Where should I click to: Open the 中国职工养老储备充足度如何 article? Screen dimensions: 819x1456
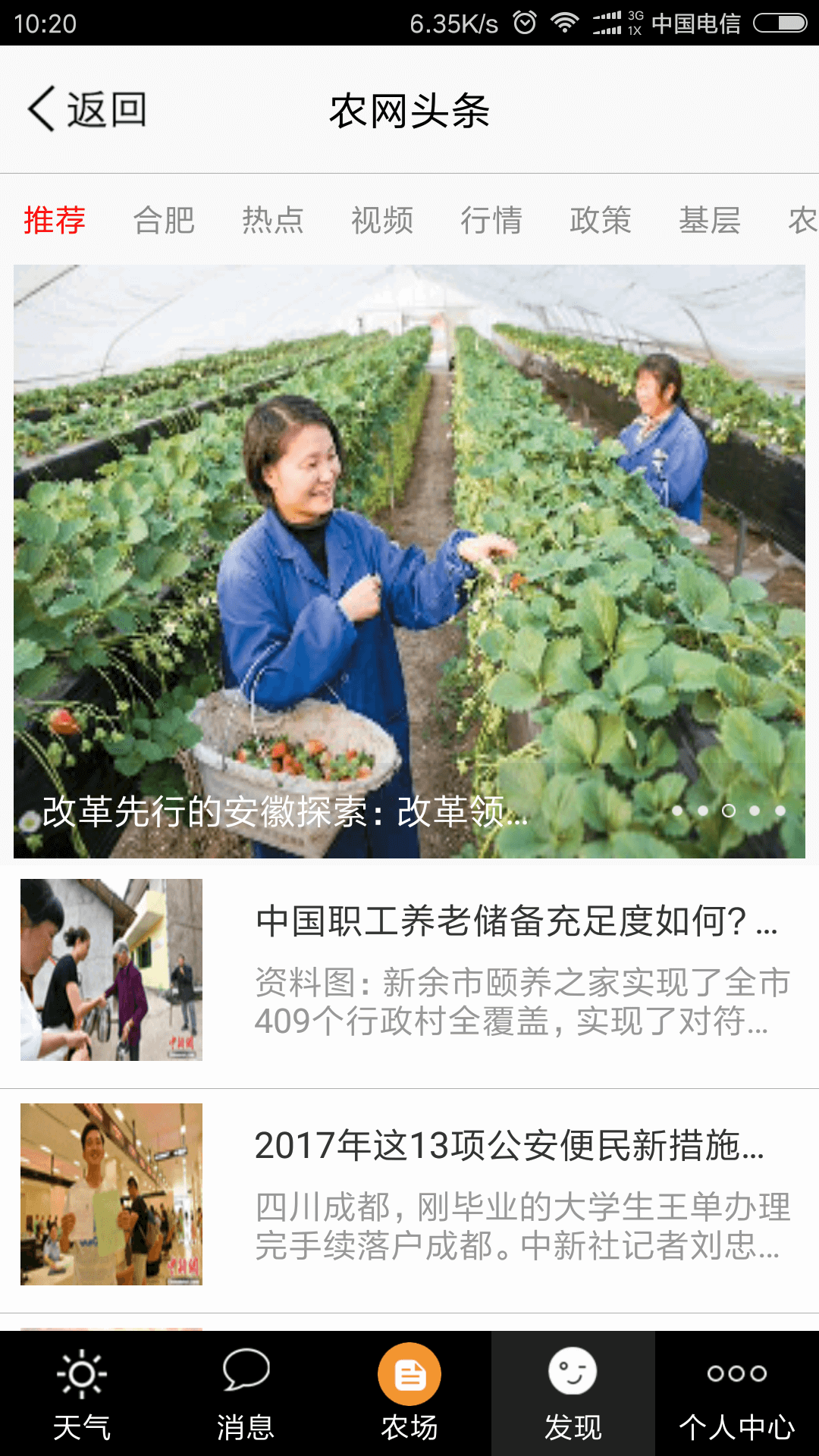coord(409,971)
